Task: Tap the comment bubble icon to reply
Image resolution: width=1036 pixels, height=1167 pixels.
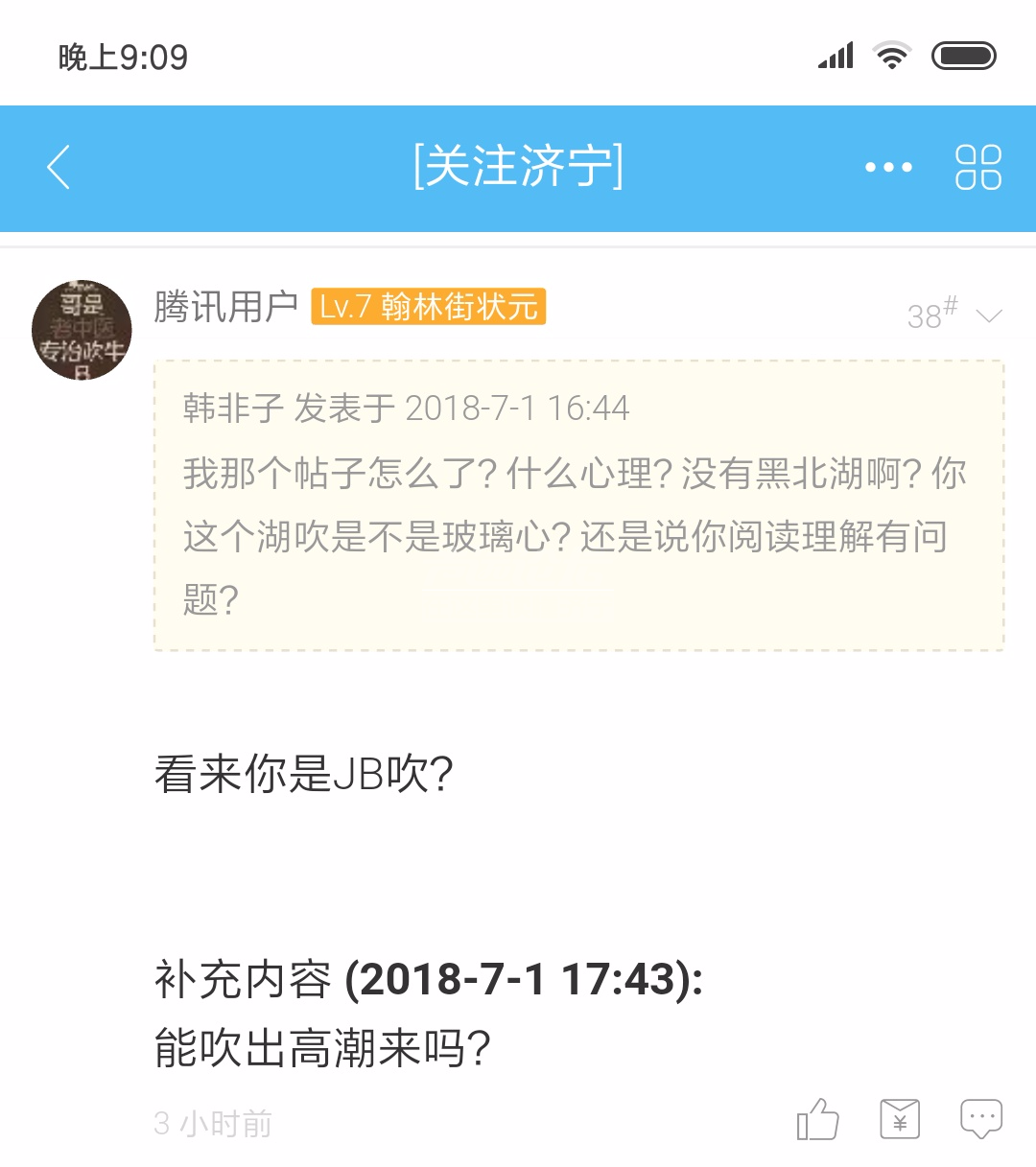Action: coord(981,1118)
